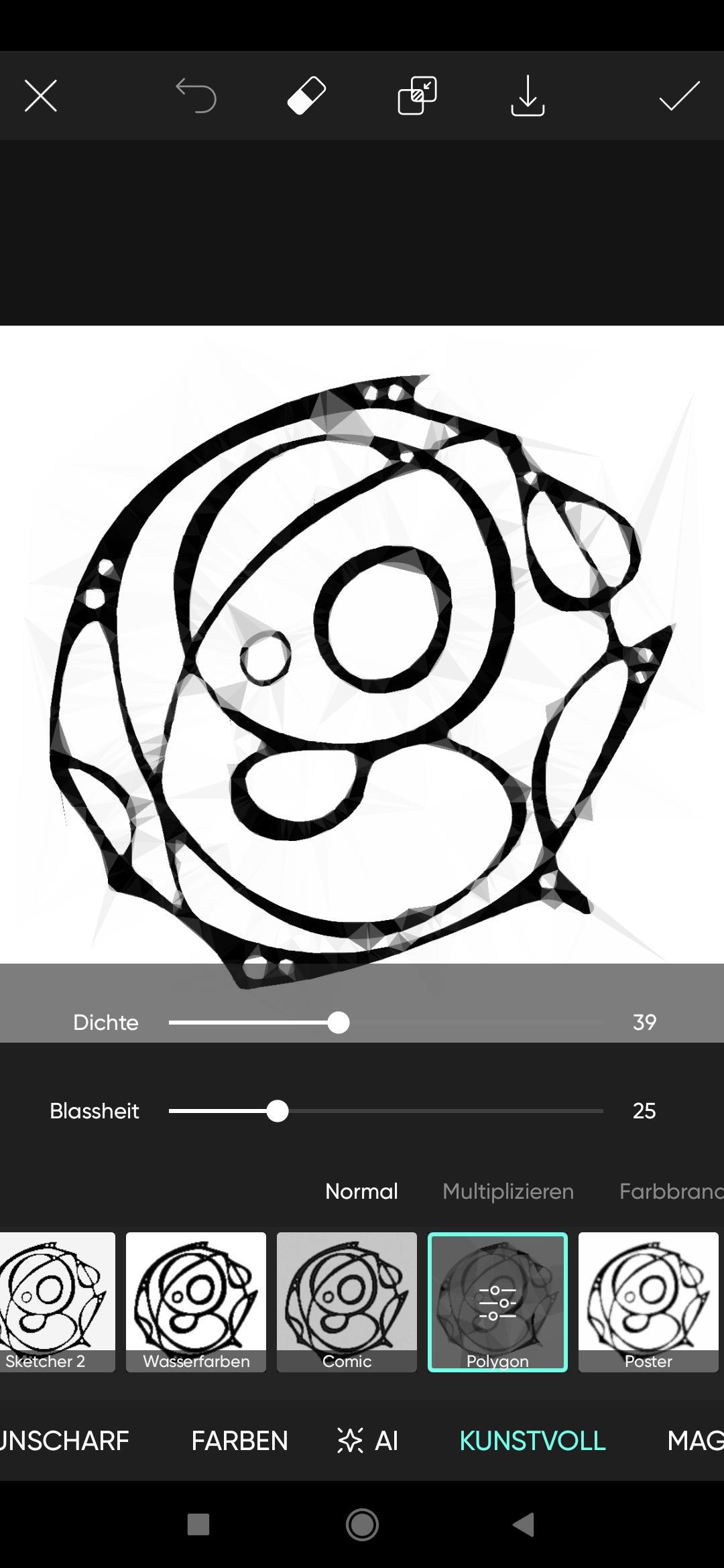Undo the last change
The height and width of the screenshot is (1568, 724).
[196, 96]
